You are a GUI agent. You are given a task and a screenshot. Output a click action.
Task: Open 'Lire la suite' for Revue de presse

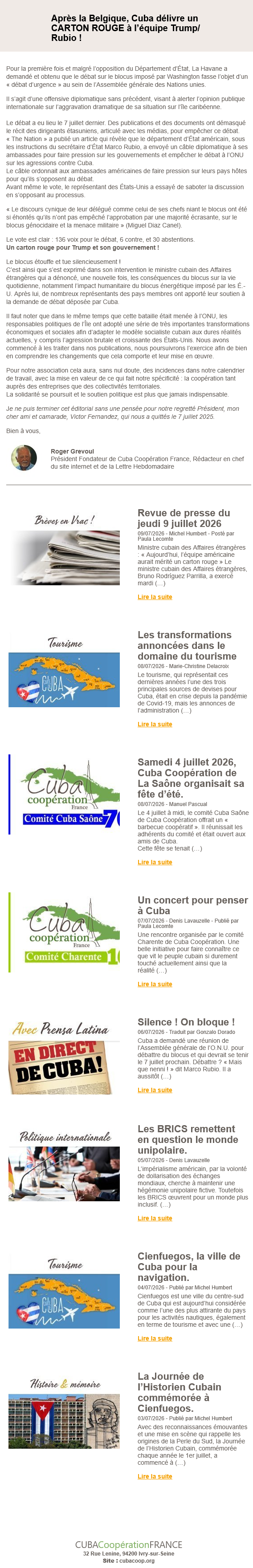point(155,596)
